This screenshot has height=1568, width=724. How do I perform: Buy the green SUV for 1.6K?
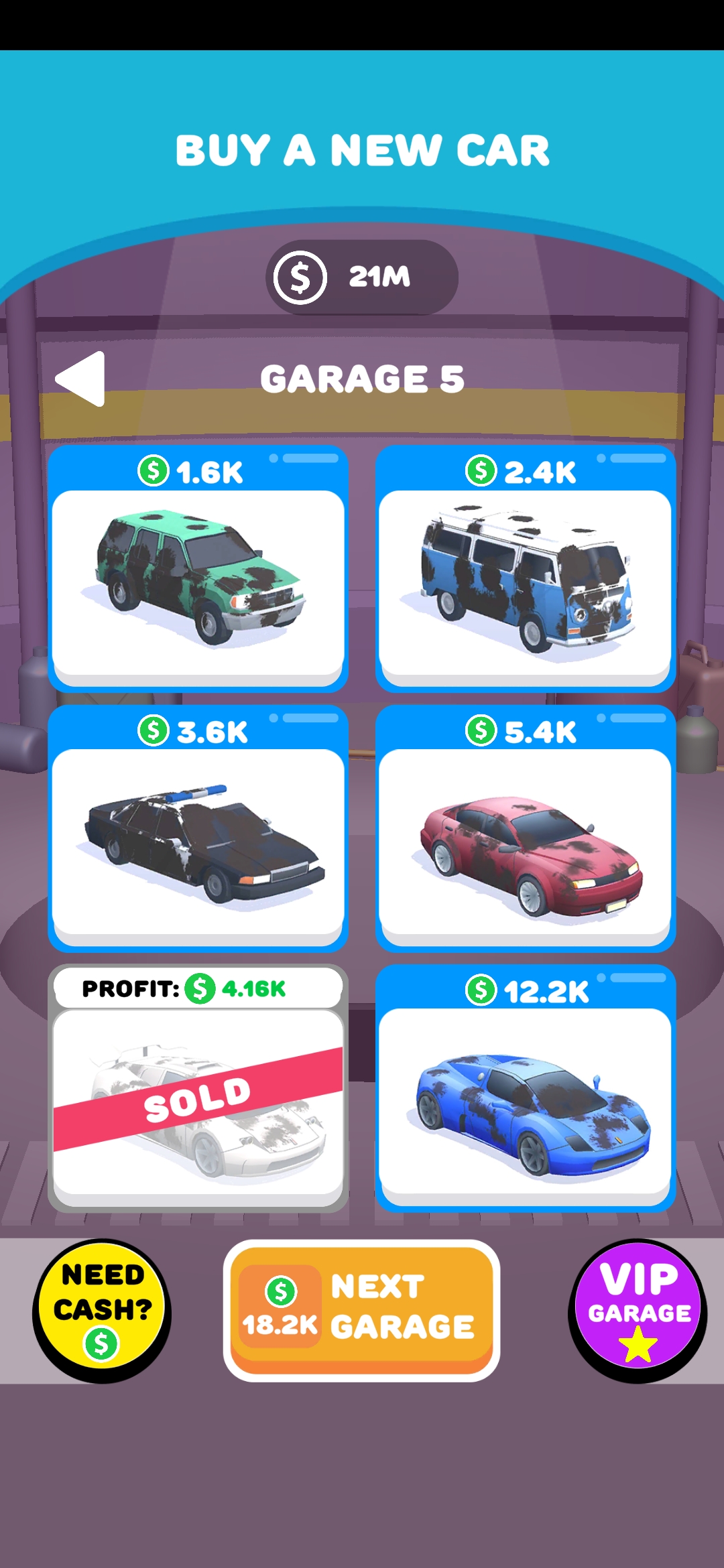click(x=198, y=570)
